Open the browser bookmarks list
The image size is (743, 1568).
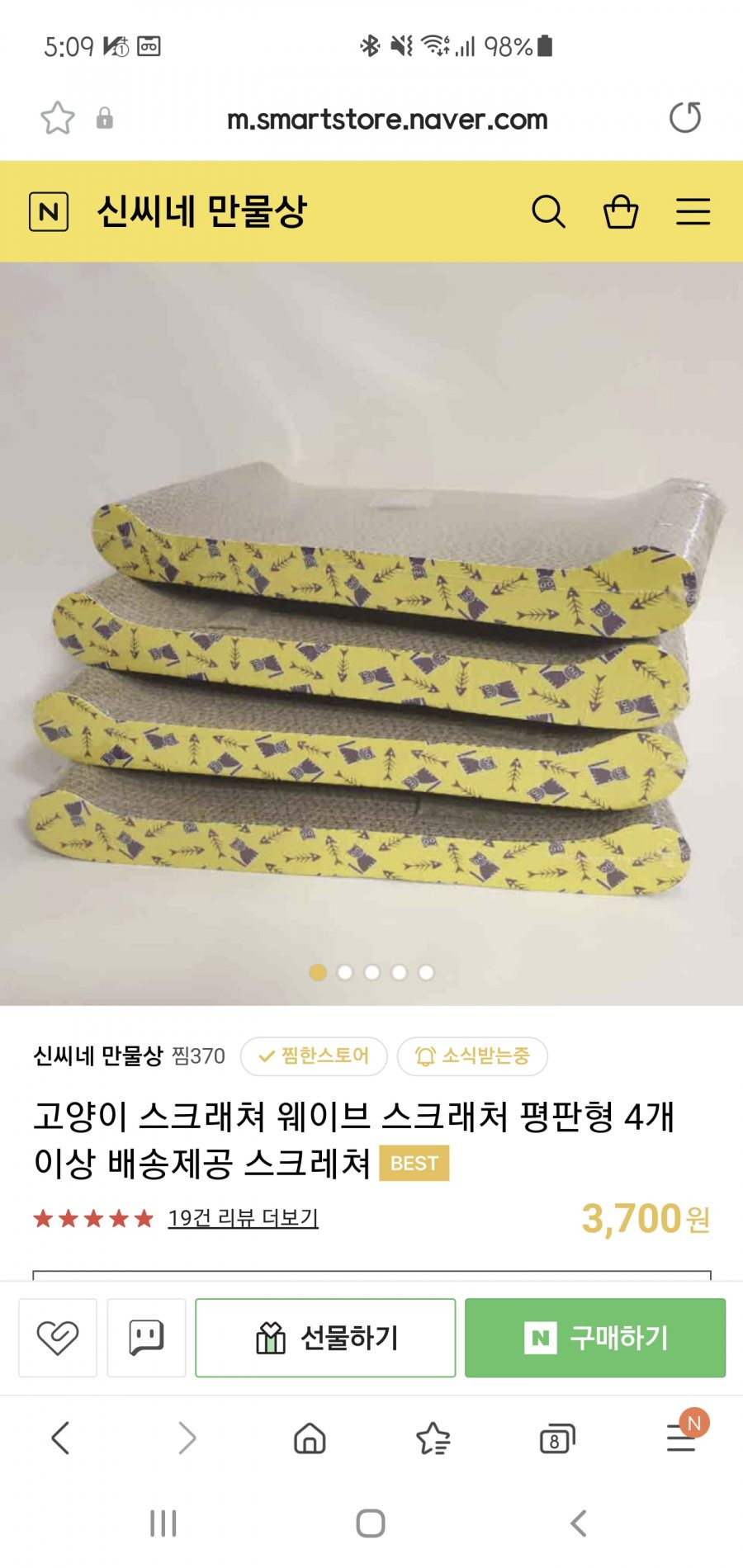tap(433, 1438)
